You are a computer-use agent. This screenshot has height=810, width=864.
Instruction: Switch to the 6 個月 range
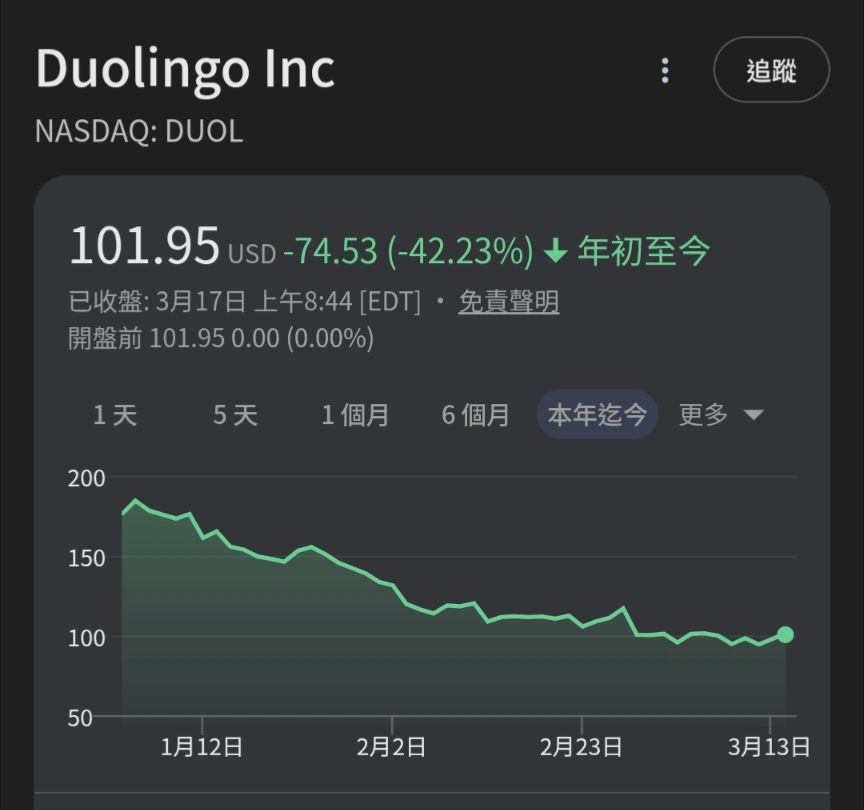(x=476, y=415)
